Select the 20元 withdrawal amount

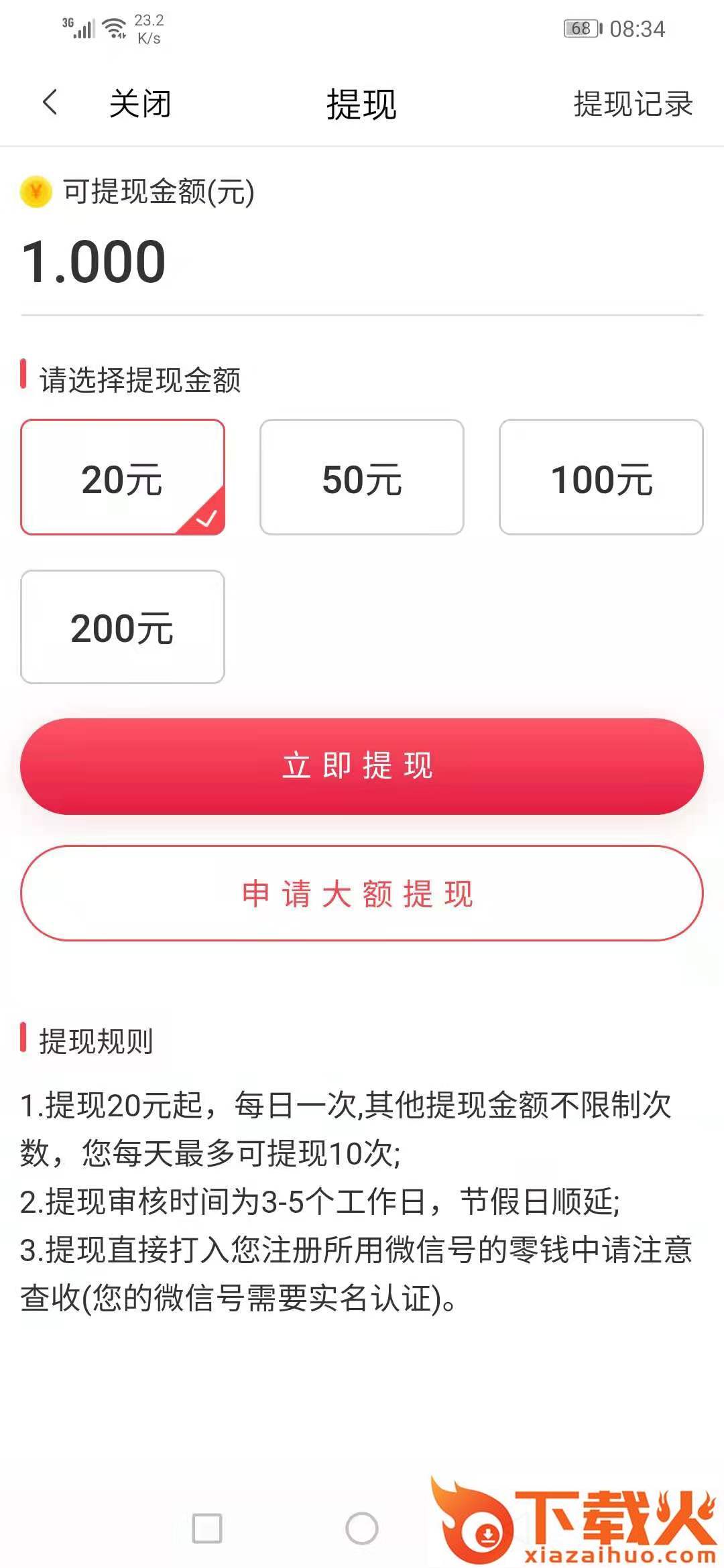(123, 478)
